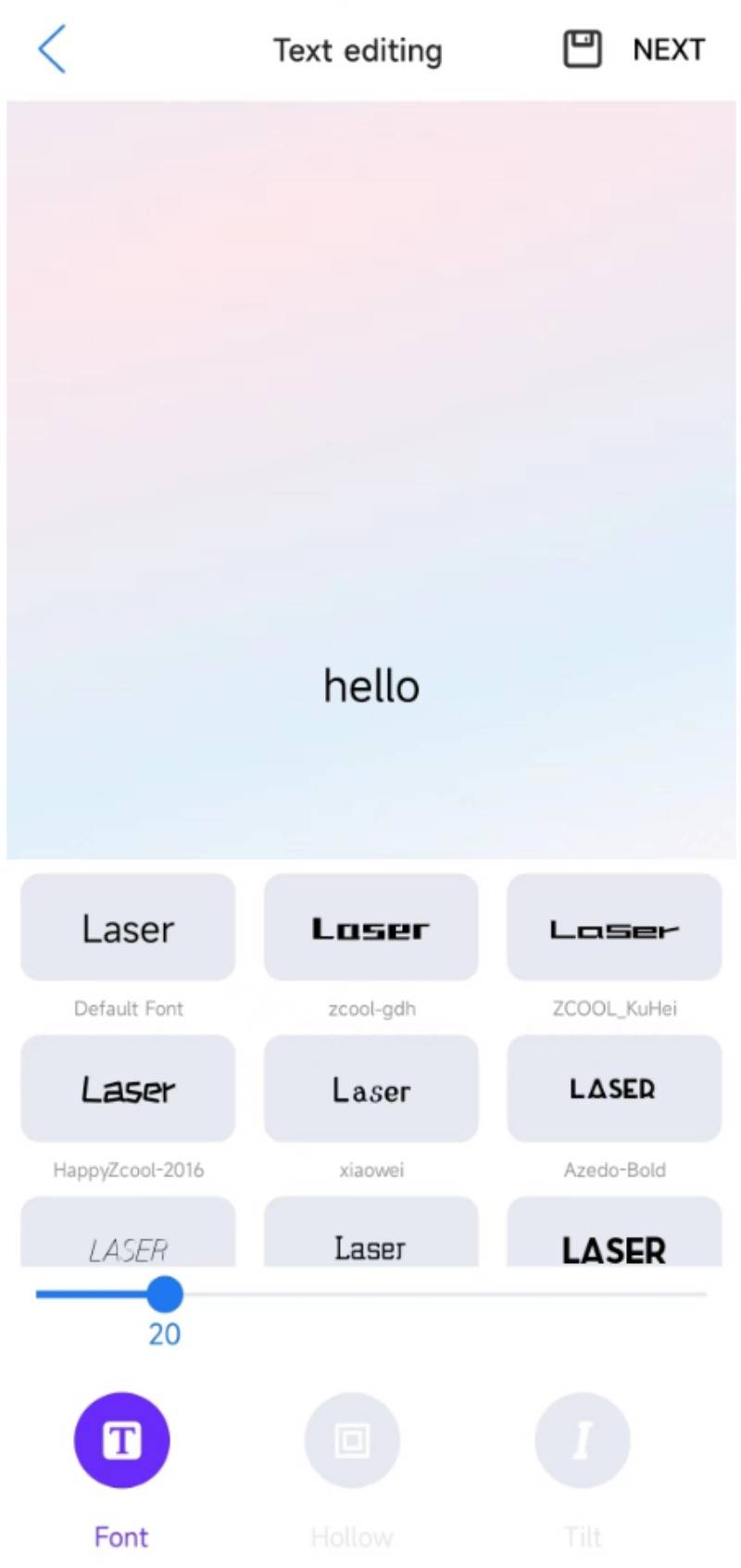Image resolution: width=741 pixels, height=1568 pixels.
Task: Switch to the Tilt option
Action: click(583, 1440)
